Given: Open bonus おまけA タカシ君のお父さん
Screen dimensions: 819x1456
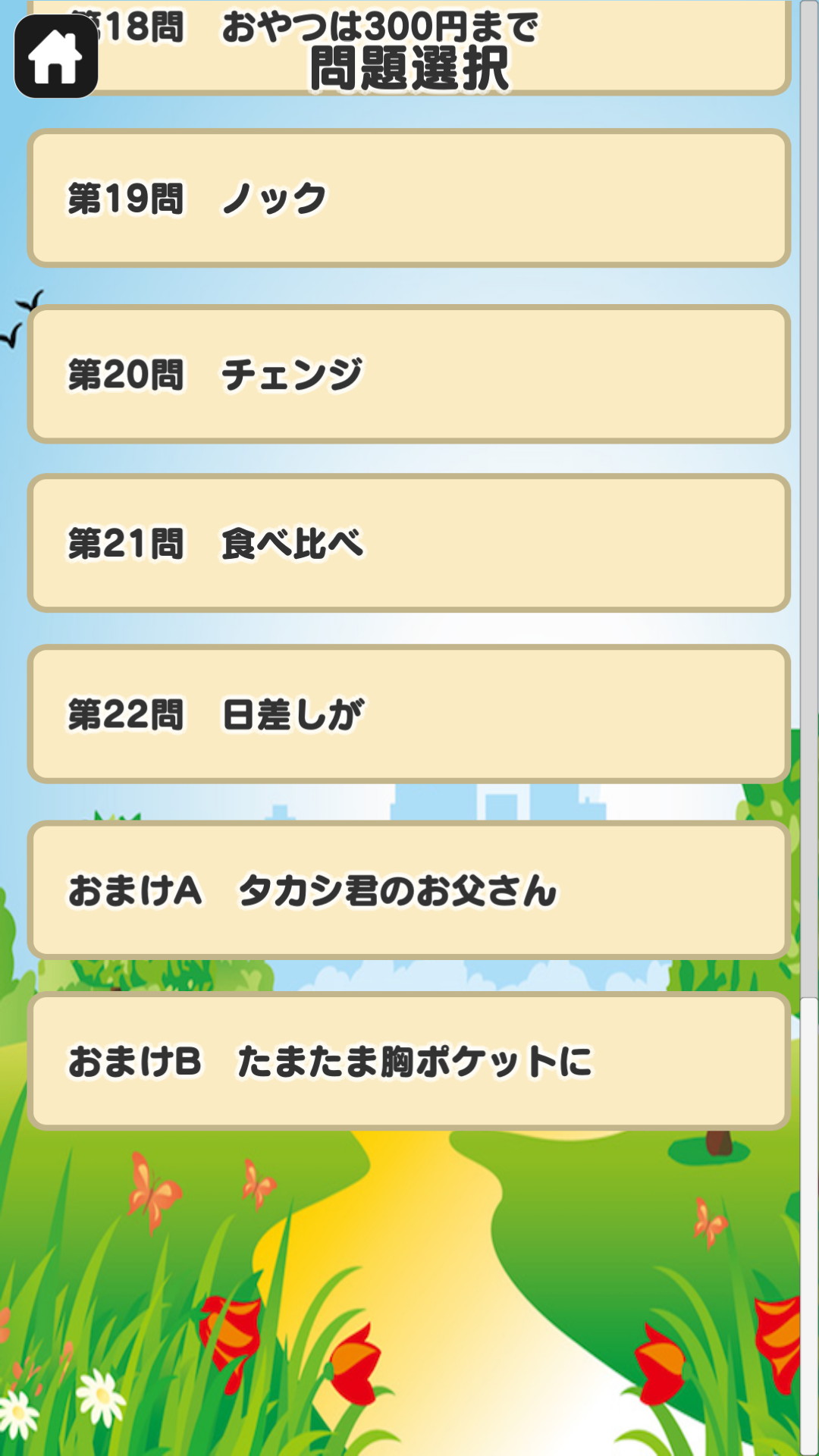Looking at the screenshot, I should 409,890.
